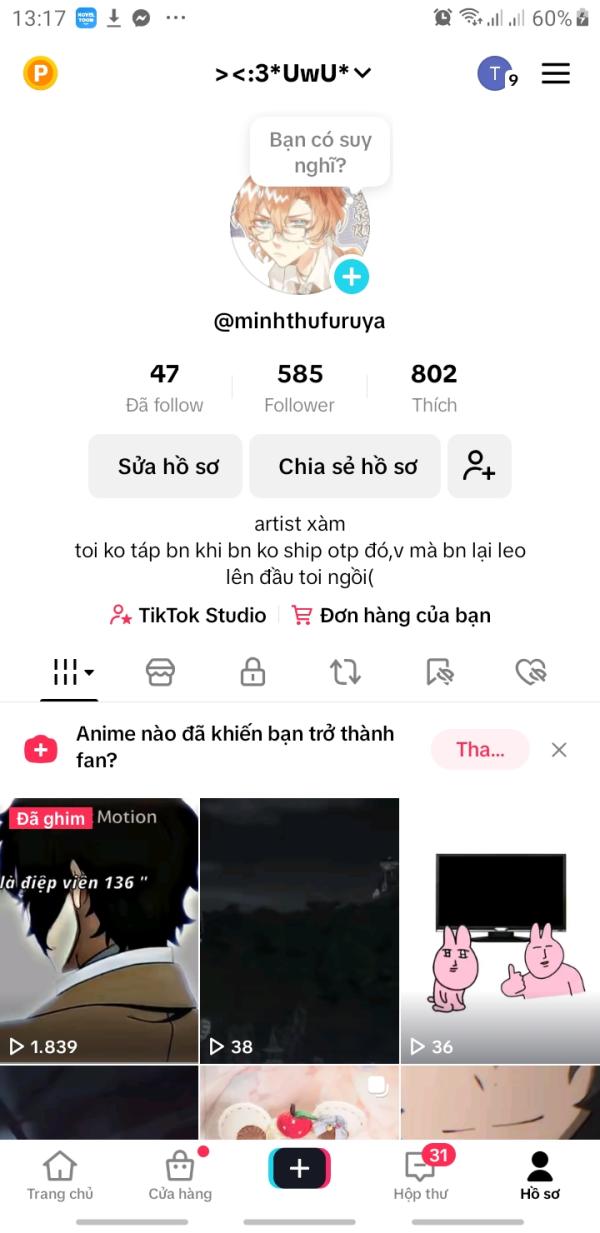This screenshot has width=600, height=1233.
Task: Open the Bạn có suy nghĩ? note bubble
Action: click(x=320, y=152)
